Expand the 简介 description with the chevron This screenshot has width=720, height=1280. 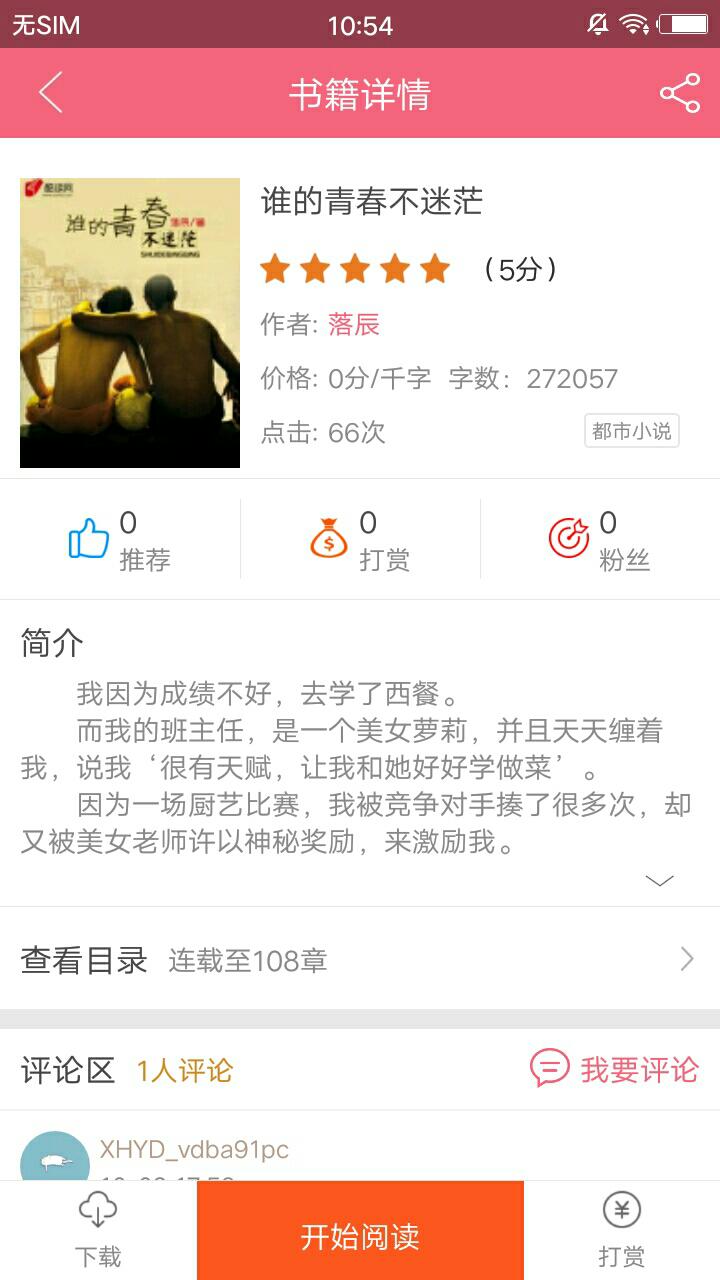659,881
